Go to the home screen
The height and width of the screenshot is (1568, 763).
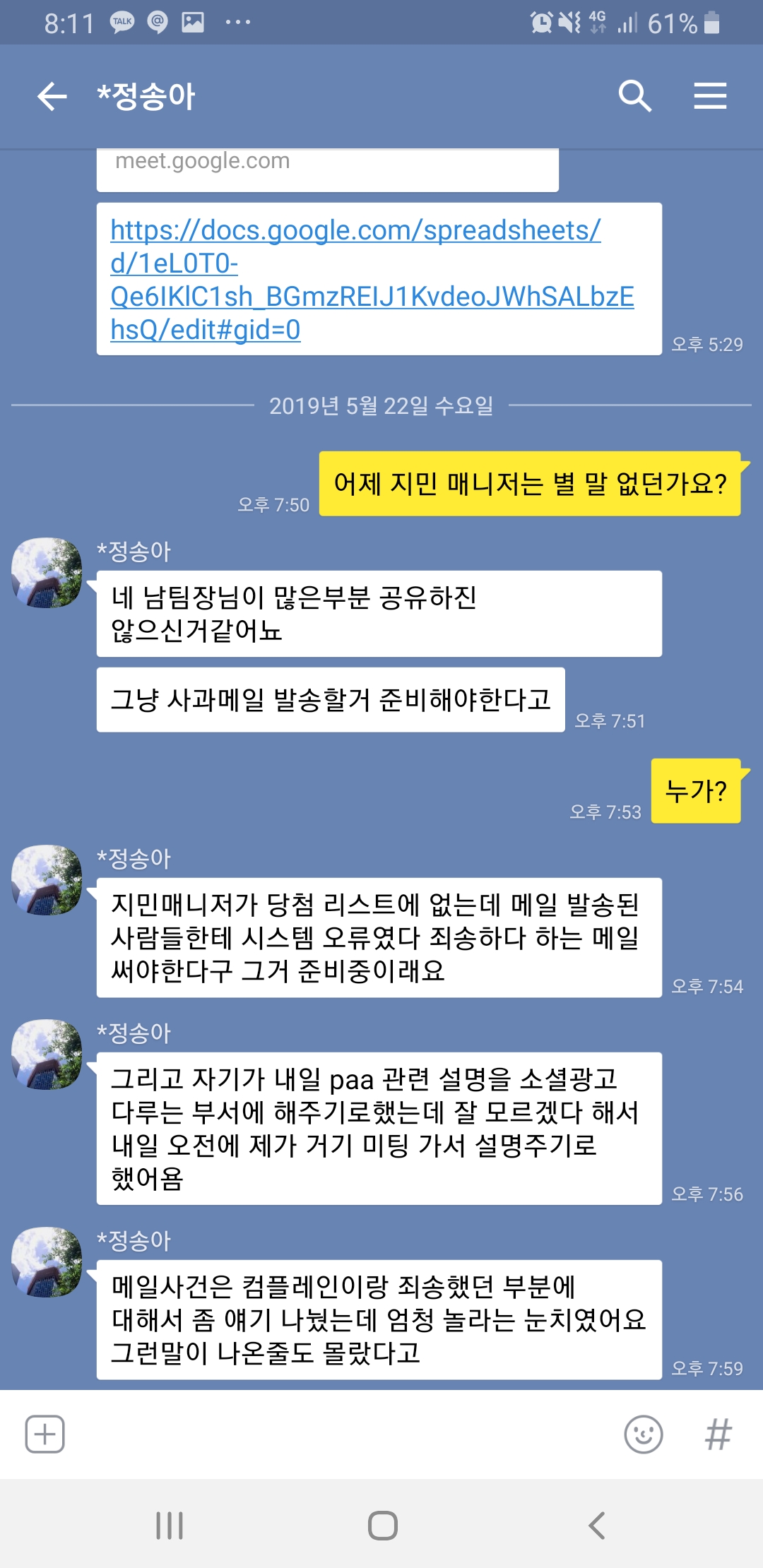pyautogui.click(x=382, y=1526)
